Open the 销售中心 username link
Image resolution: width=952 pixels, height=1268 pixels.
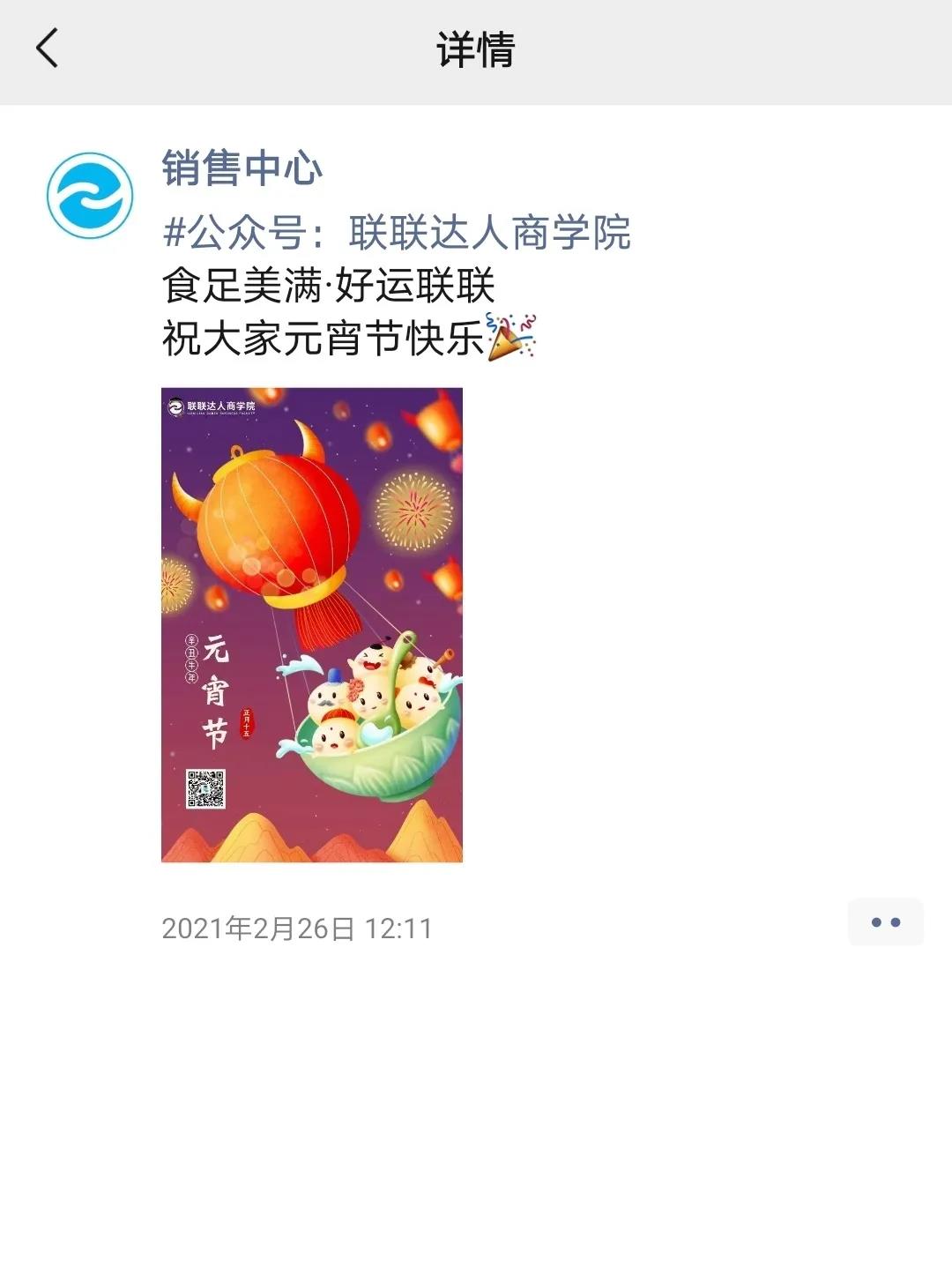point(242,168)
